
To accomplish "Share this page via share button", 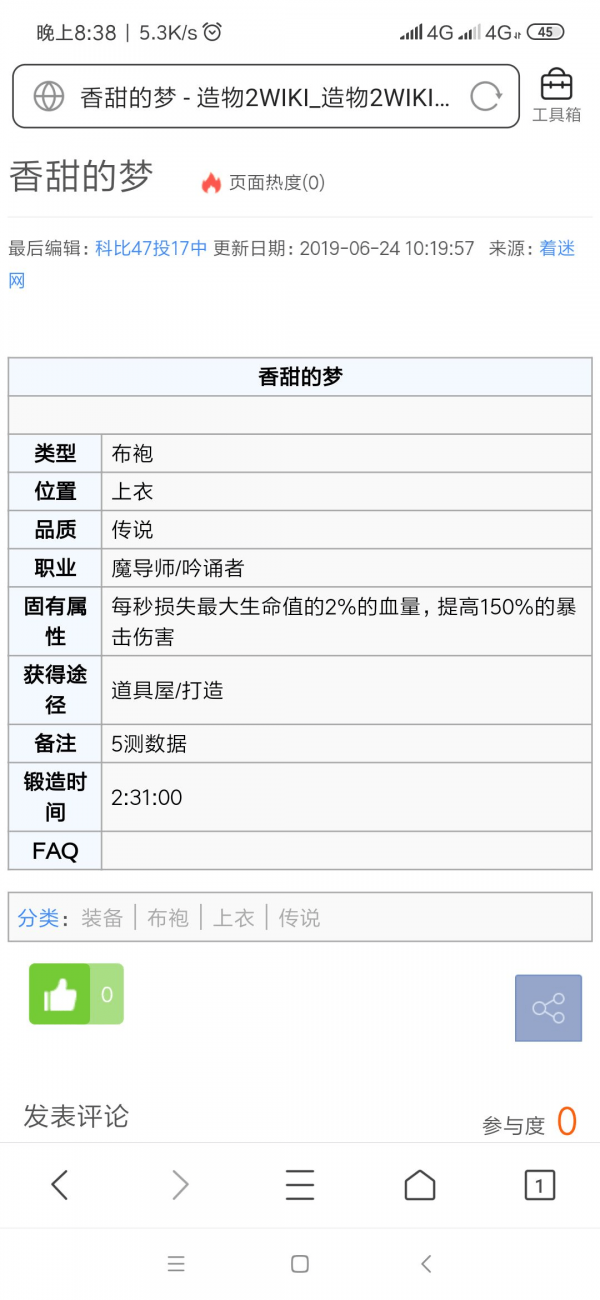I will coord(548,1008).
